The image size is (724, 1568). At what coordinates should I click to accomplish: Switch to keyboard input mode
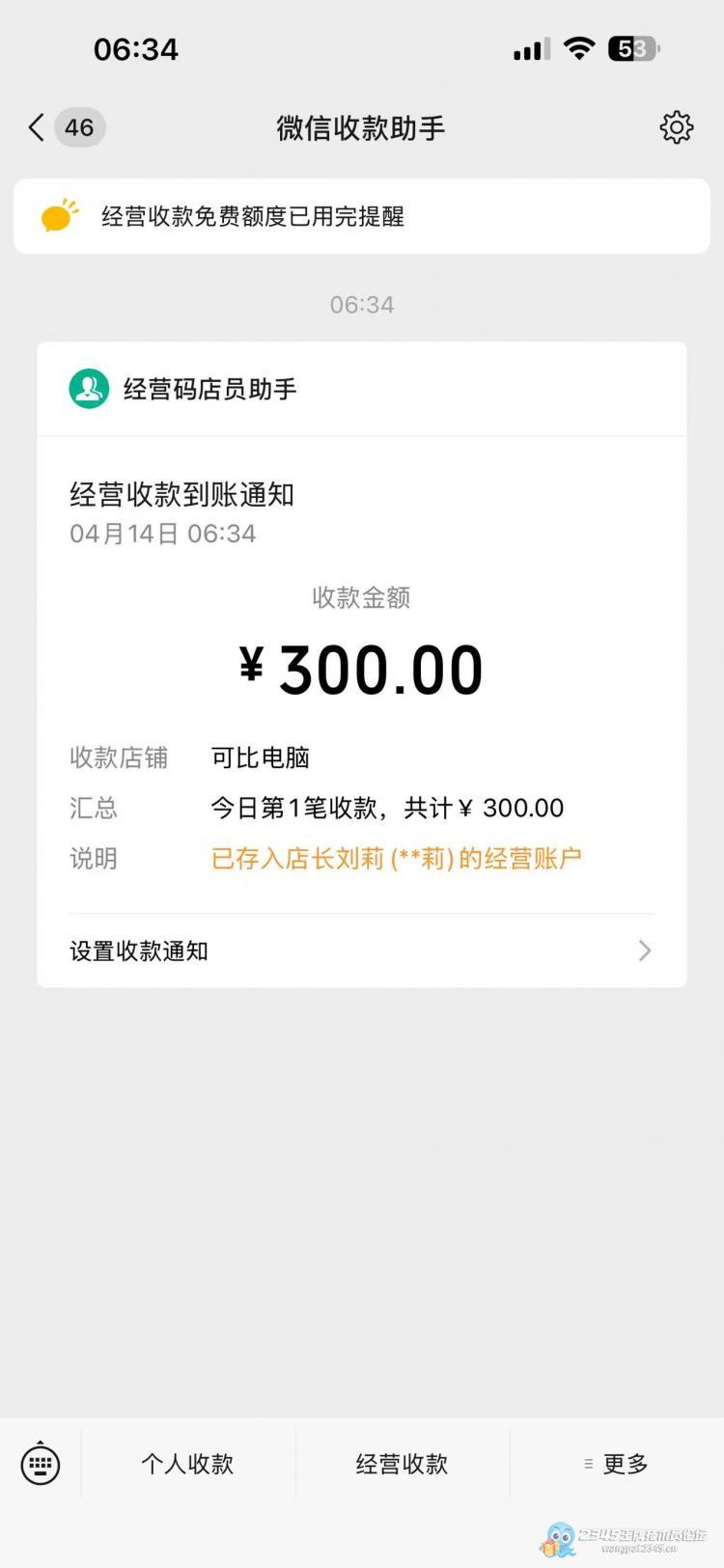pyautogui.click(x=41, y=1464)
